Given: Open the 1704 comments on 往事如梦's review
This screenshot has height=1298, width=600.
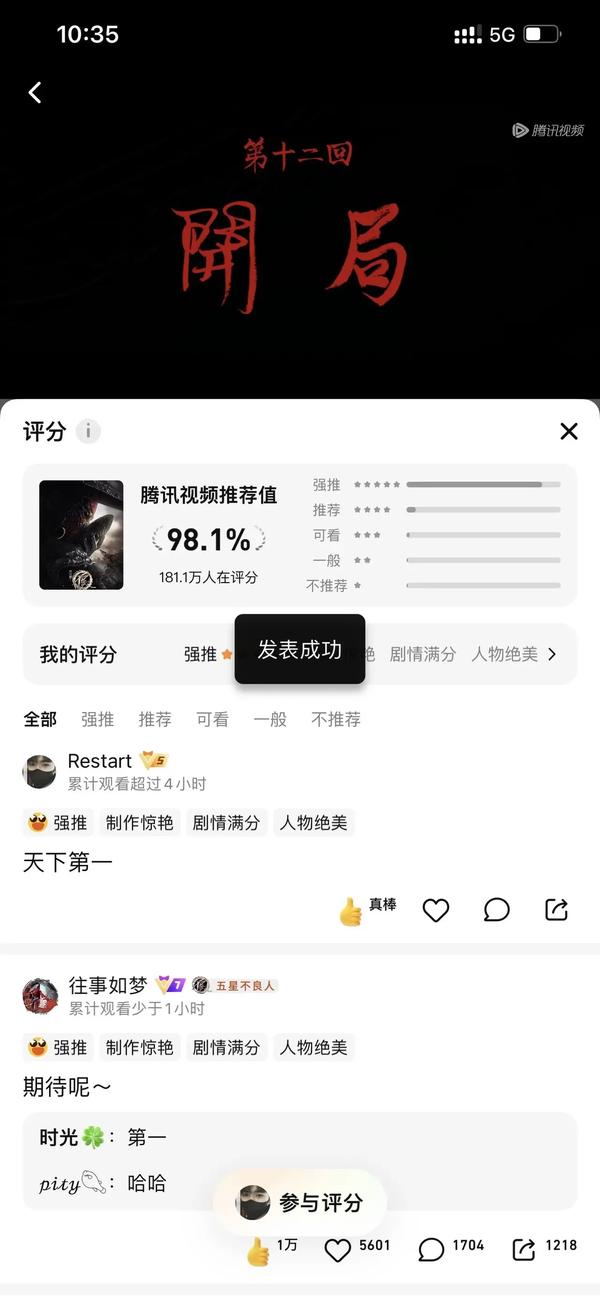Looking at the screenshot, I should pyautogui.click(x=431, y=1250).
